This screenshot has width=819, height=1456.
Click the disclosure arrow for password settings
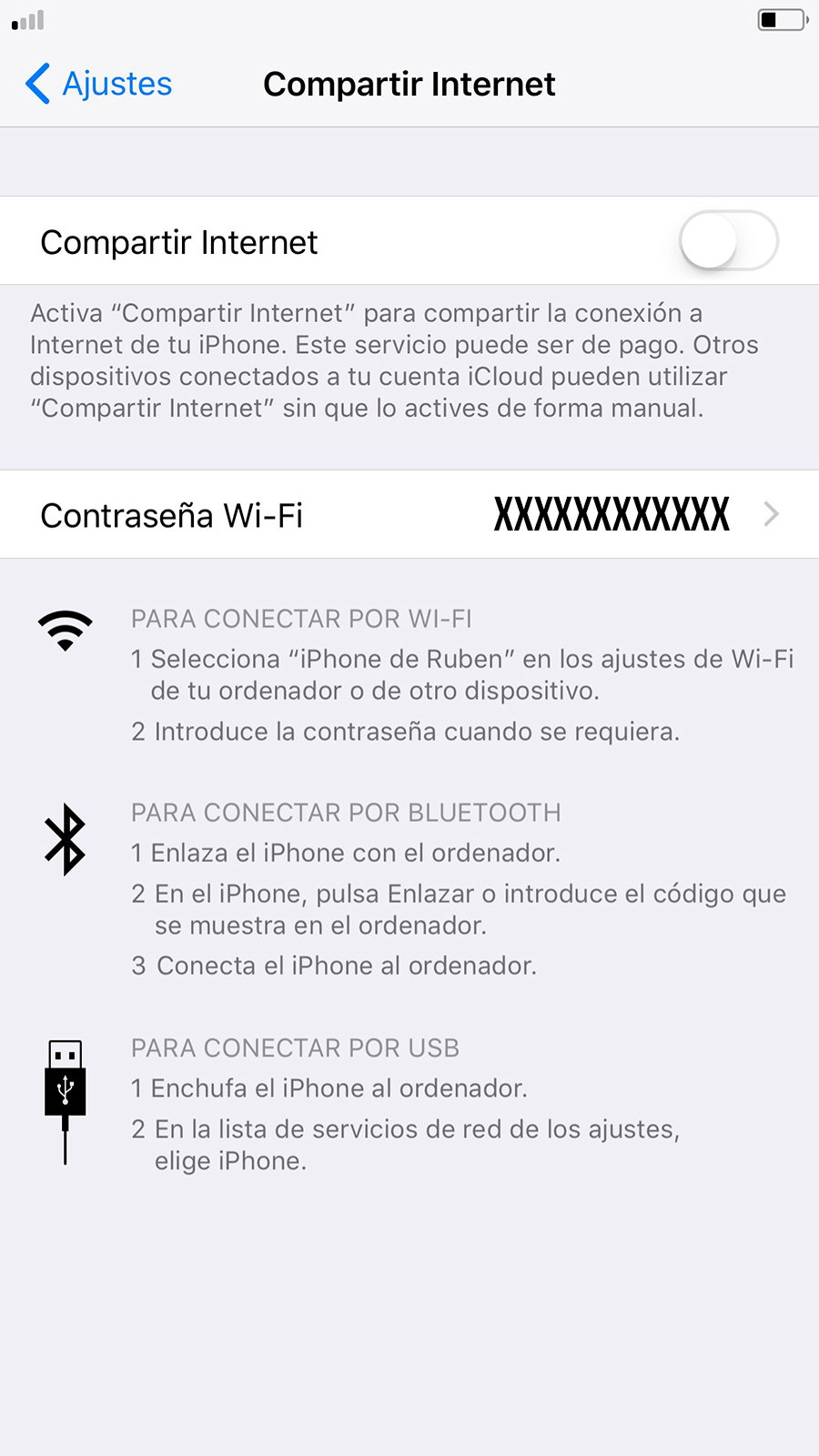[772, 514]
